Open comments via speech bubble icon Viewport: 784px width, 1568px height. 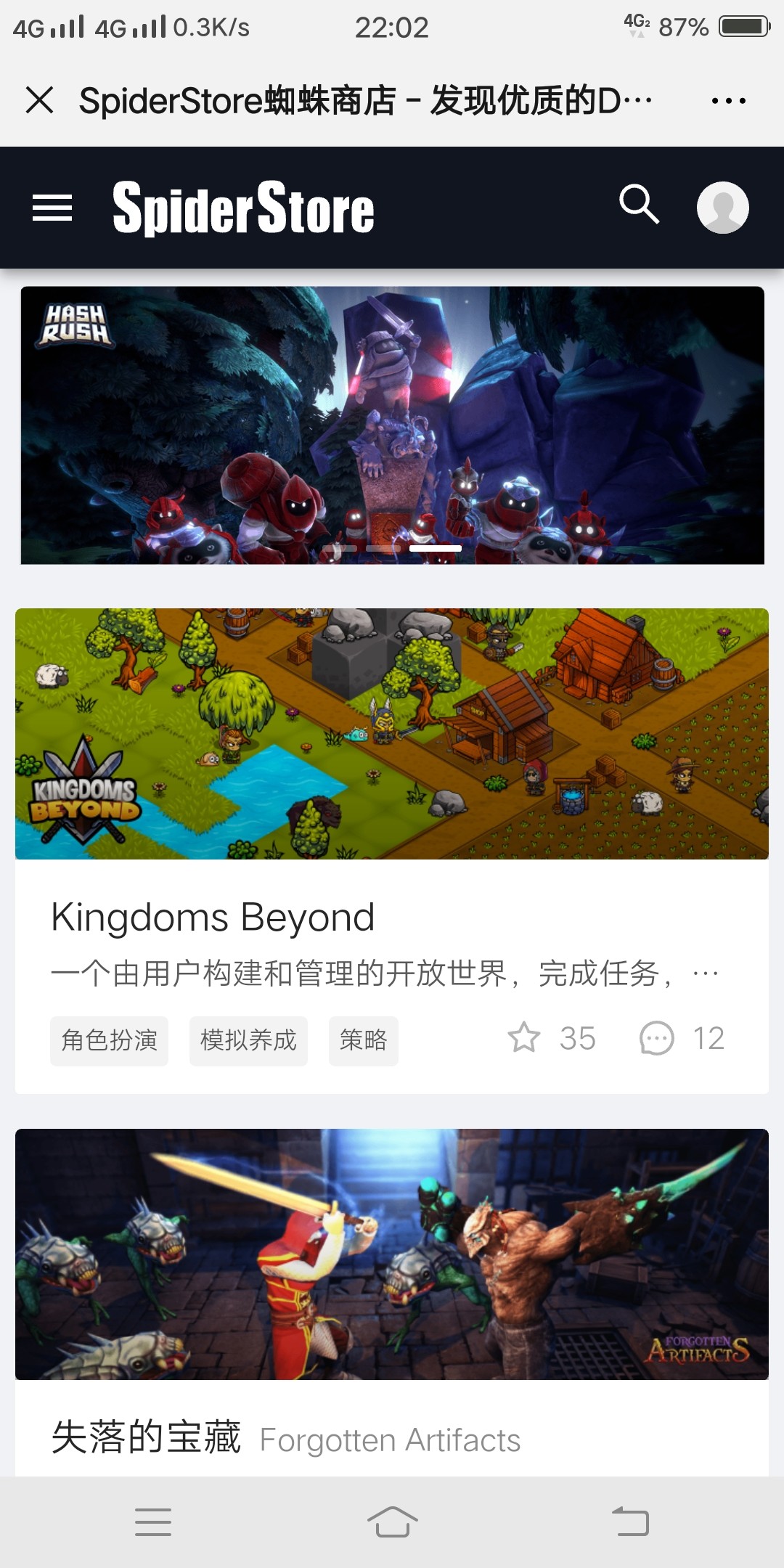click(x=658, y=1040)
